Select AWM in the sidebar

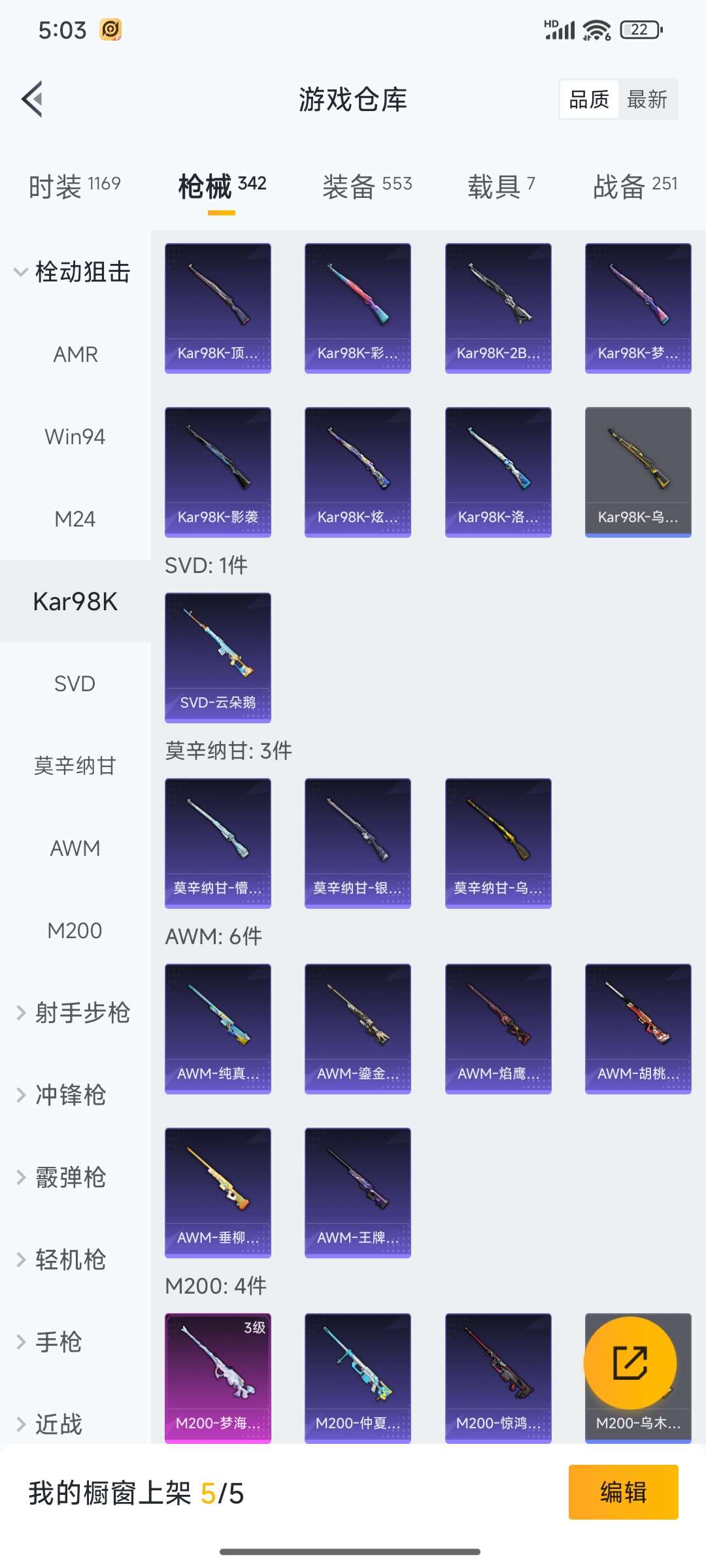click(74, 847)
